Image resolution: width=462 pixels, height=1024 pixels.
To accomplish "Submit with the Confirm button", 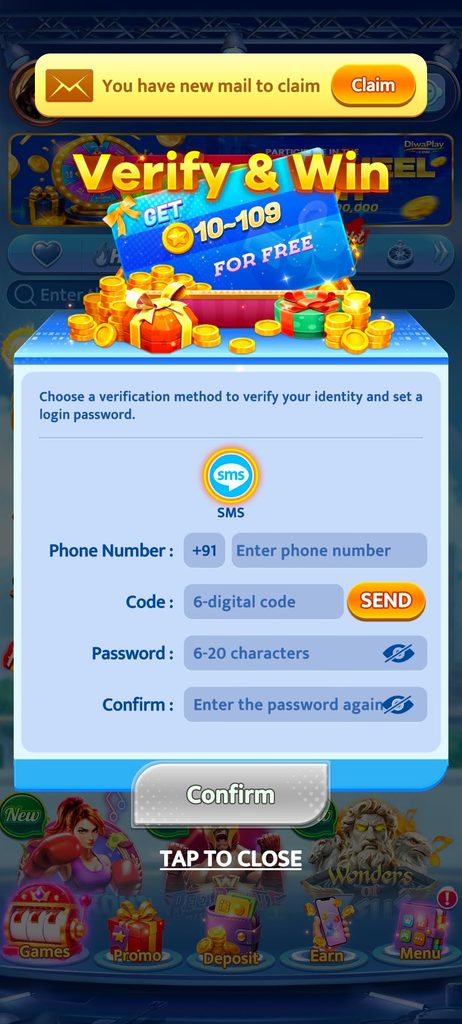I will [x=231, y=795].
